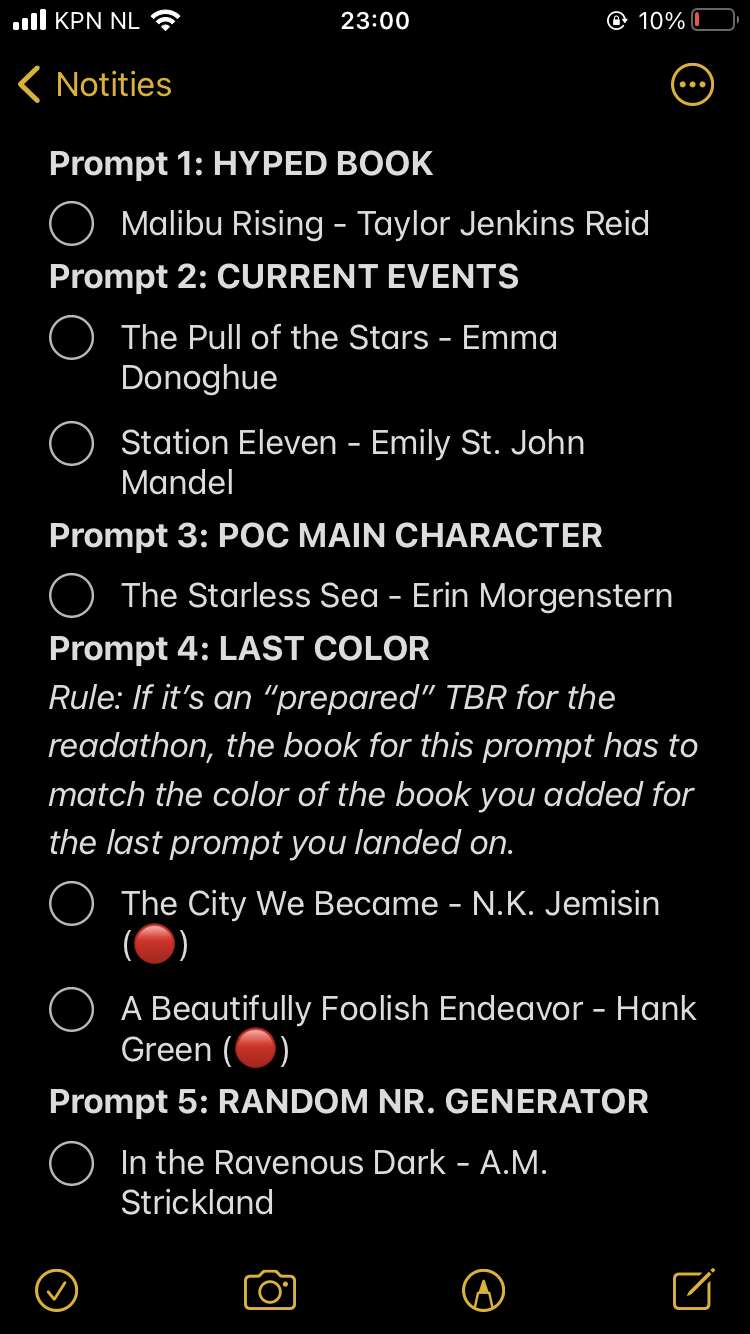
Task: Open the more options menu
Action: pyautogui.click(x=692, y=85)
